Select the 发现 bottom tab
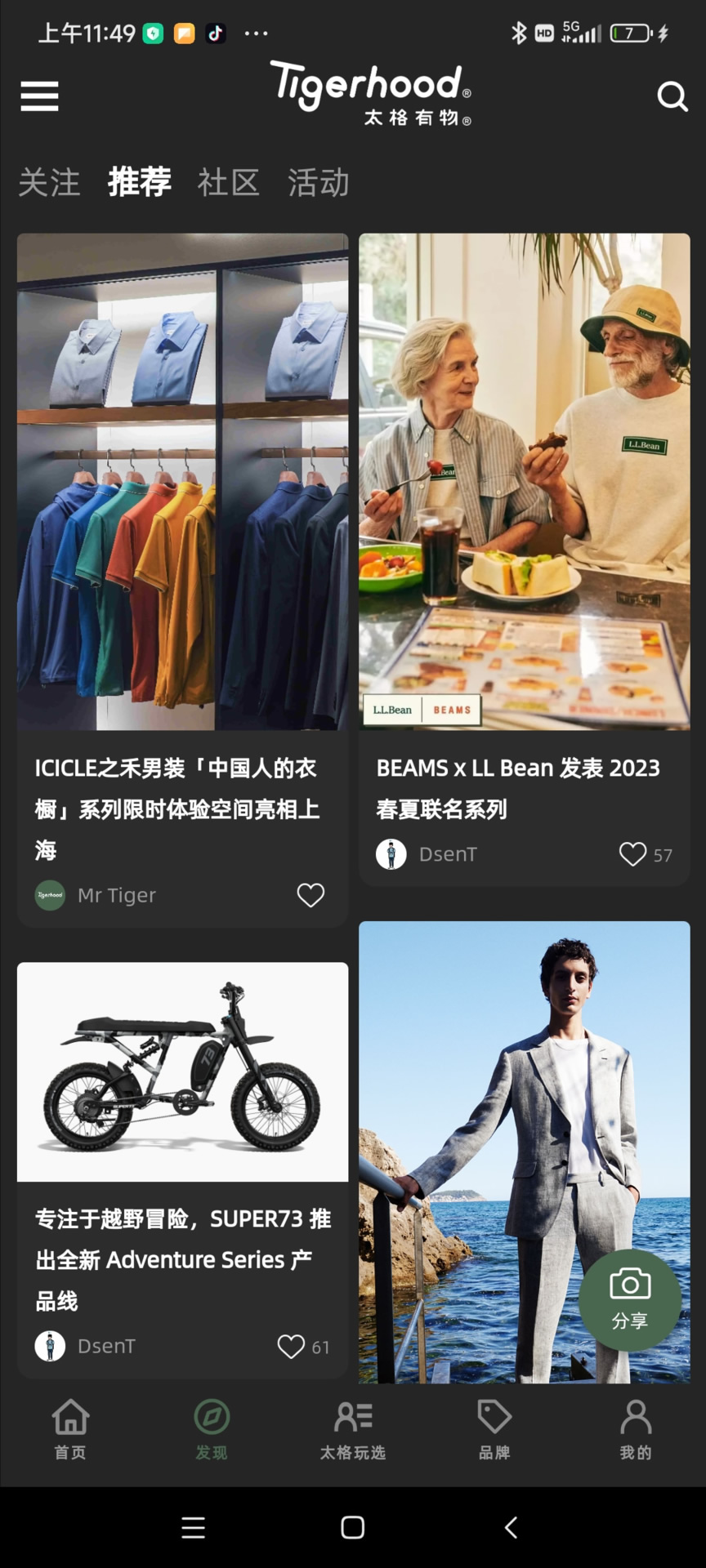 tap(212, 1428)
